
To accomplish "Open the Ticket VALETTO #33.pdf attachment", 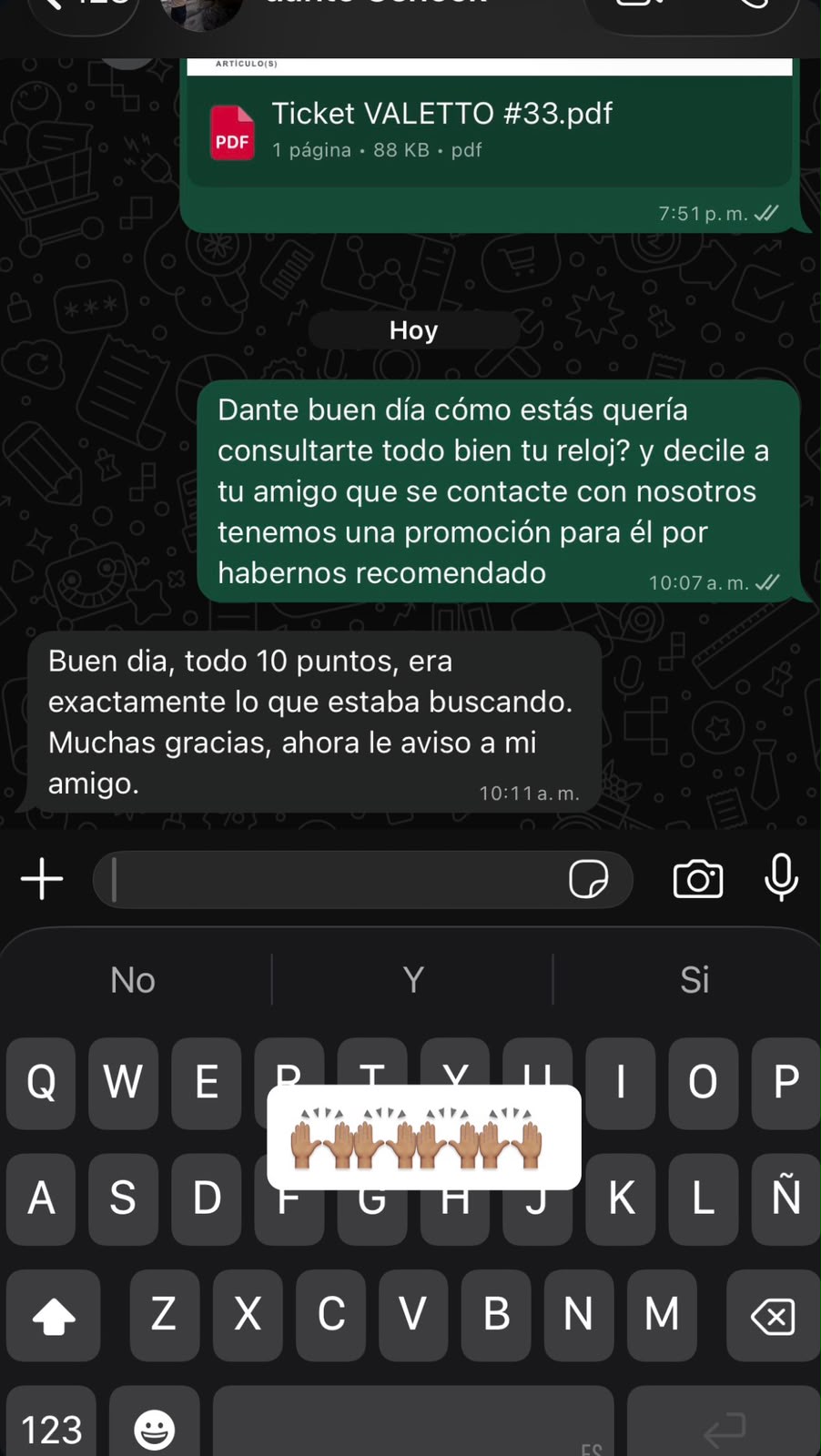I will 490,131.
